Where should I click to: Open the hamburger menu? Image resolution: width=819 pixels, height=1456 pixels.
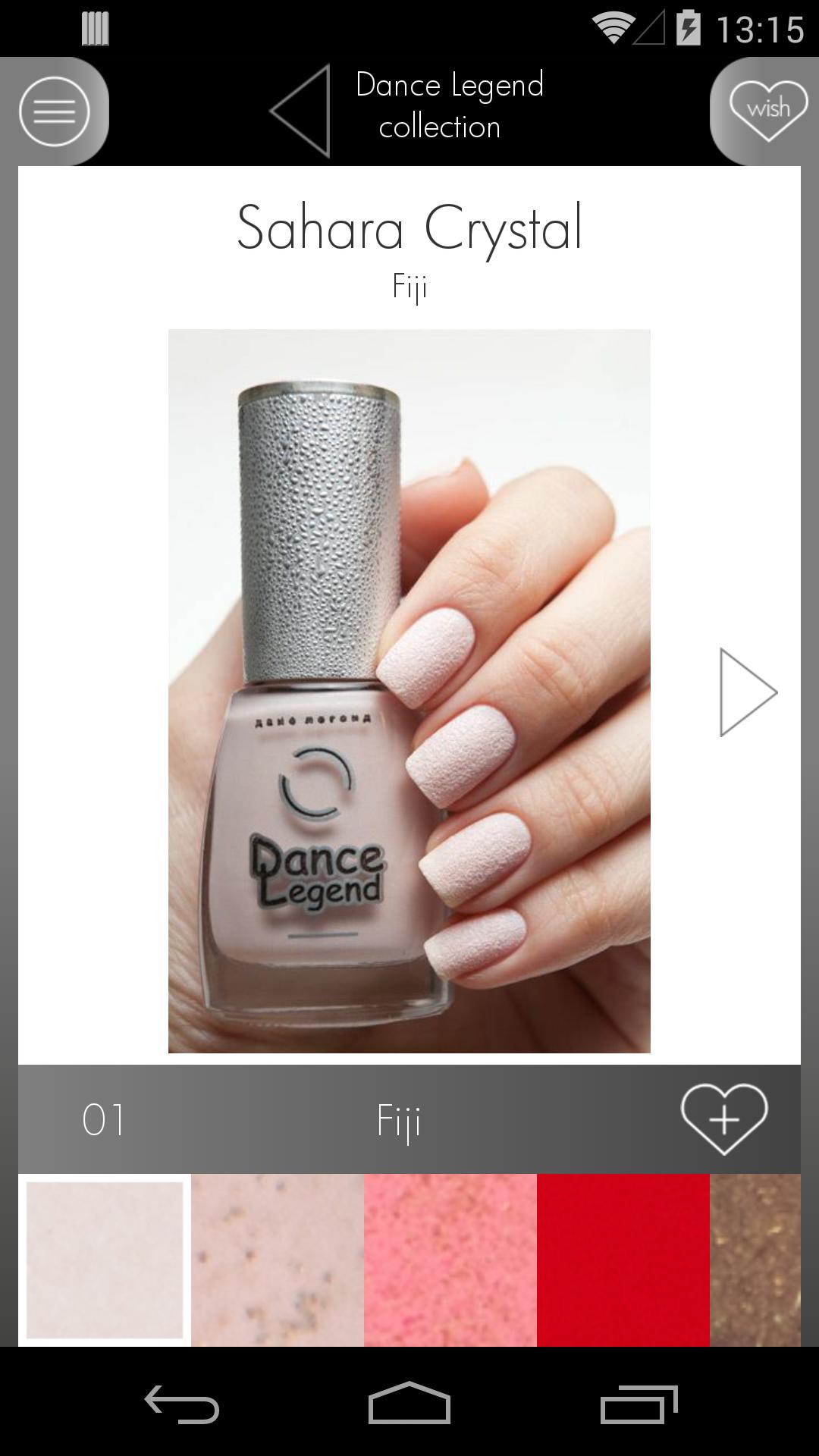pyautogui.click(x=54, y=111)
